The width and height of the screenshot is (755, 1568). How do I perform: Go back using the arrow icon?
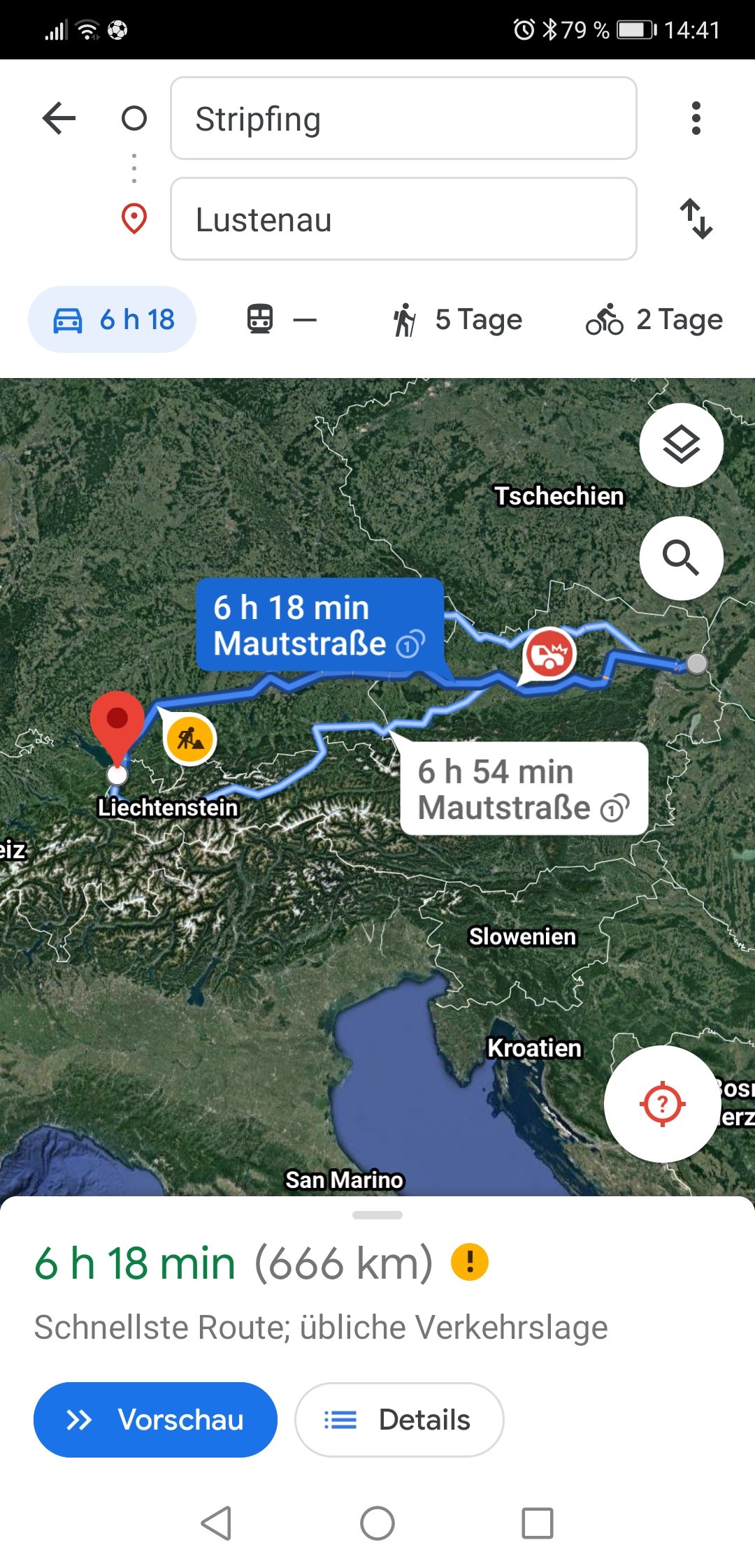pyautogui.click(x=59, y=118)
